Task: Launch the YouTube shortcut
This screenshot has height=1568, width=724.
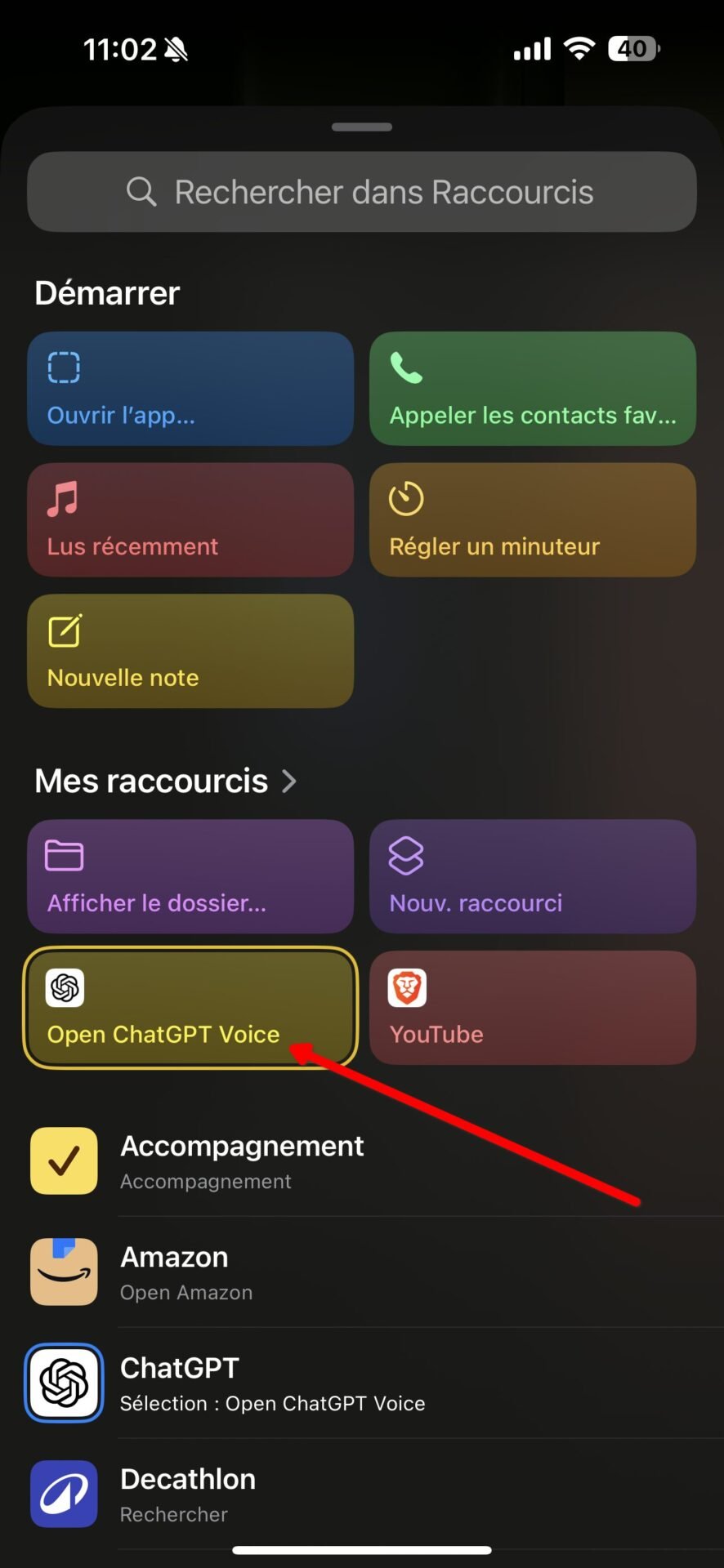Action: [x=533, y=1008]
